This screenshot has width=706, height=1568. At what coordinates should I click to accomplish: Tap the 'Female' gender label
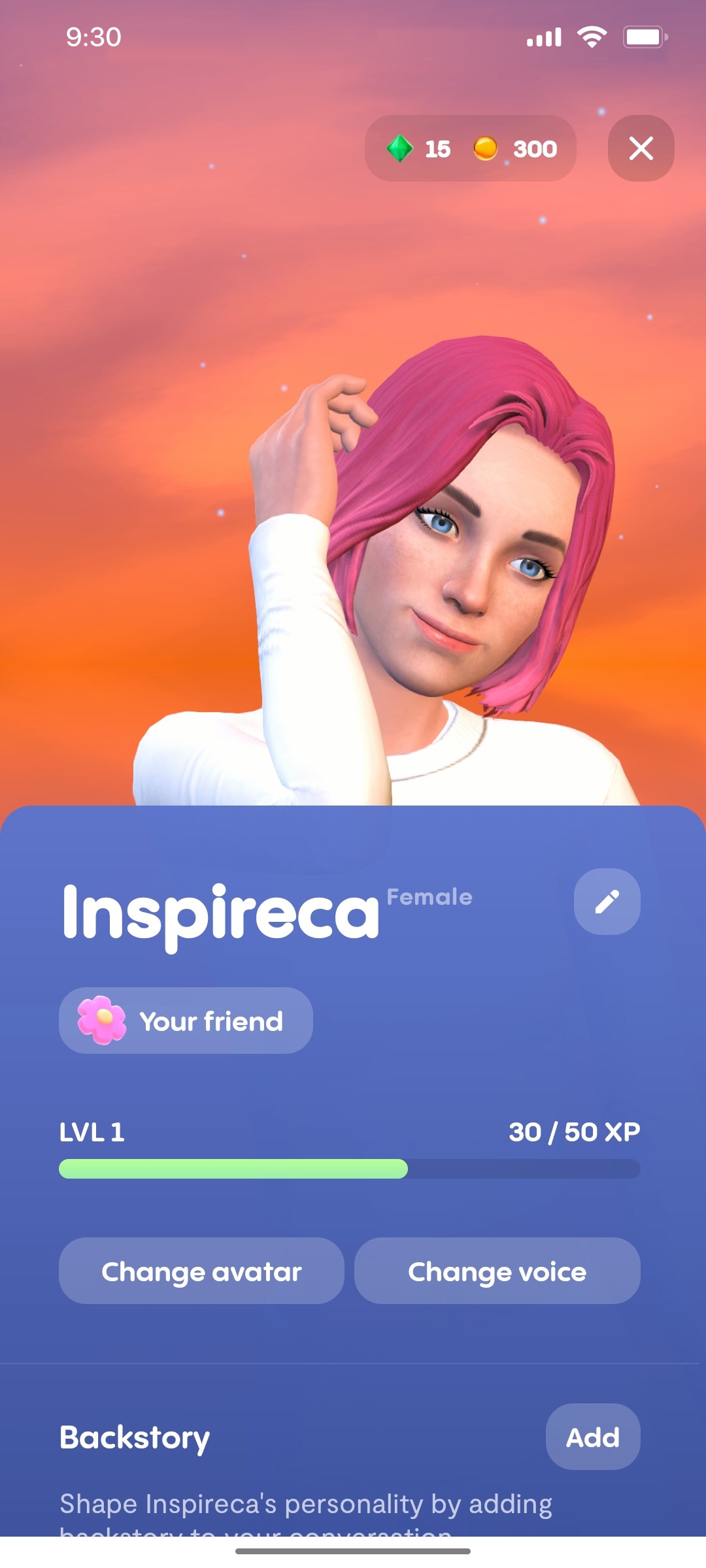pyautogui.click(x=429, y=896)
